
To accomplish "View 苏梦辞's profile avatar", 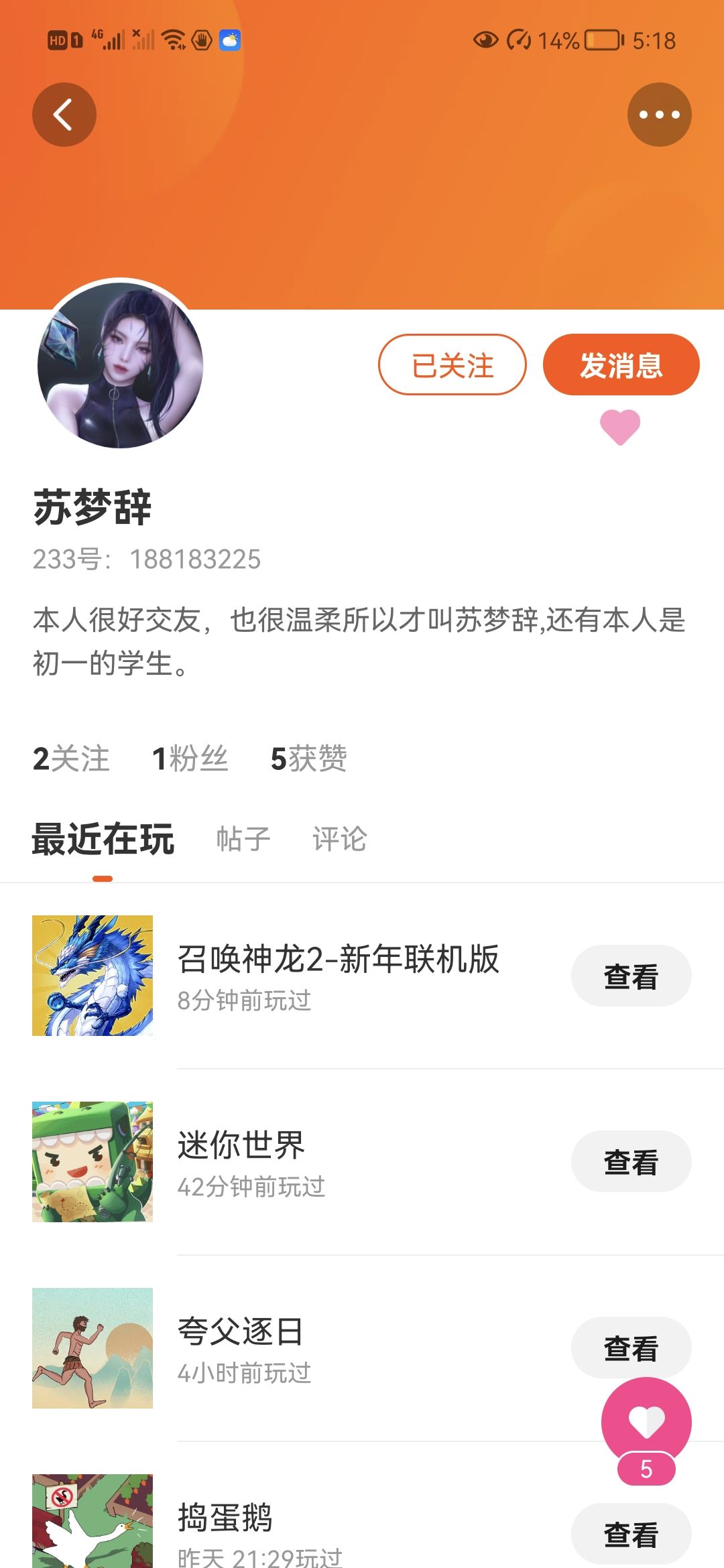I will [121, 365].
